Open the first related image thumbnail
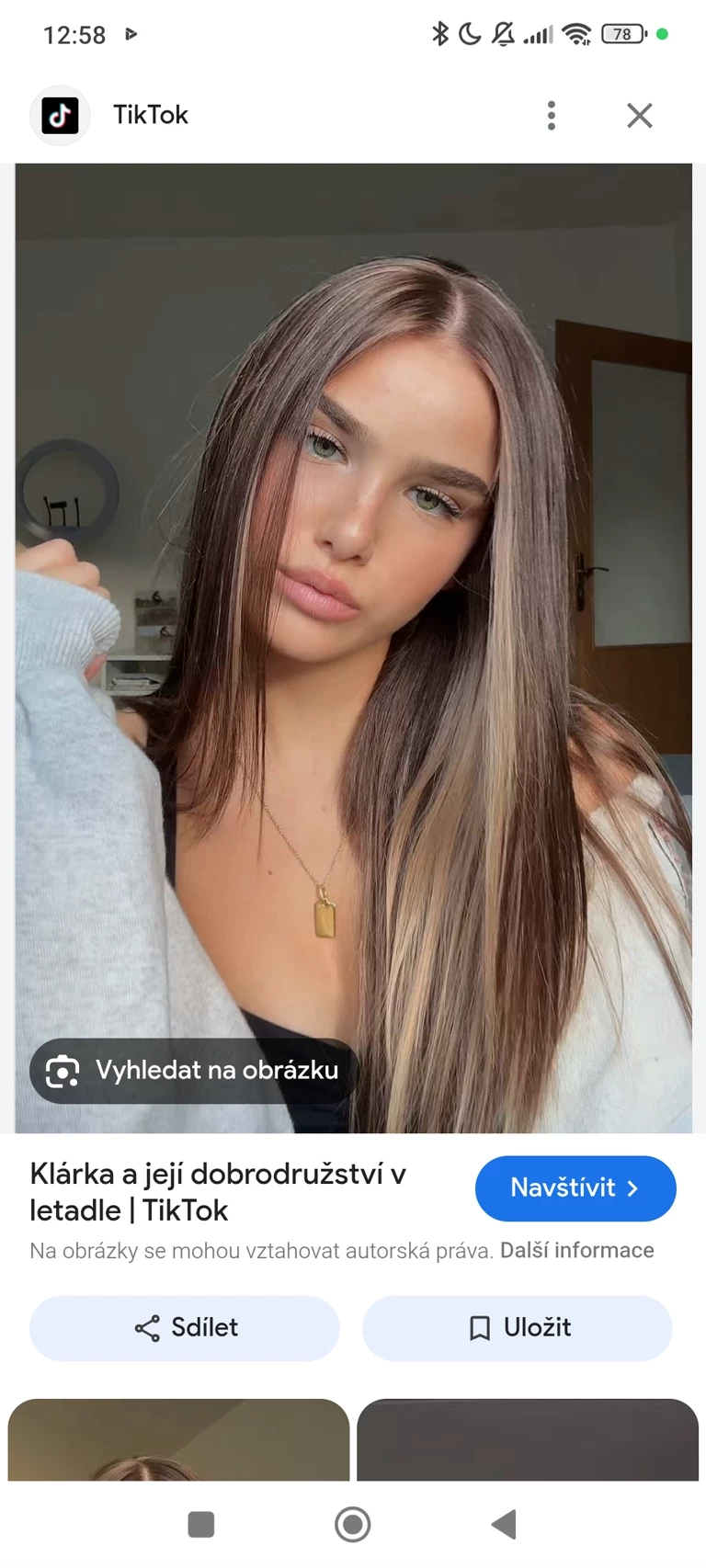706x1568 pixels. (178, 1439)
